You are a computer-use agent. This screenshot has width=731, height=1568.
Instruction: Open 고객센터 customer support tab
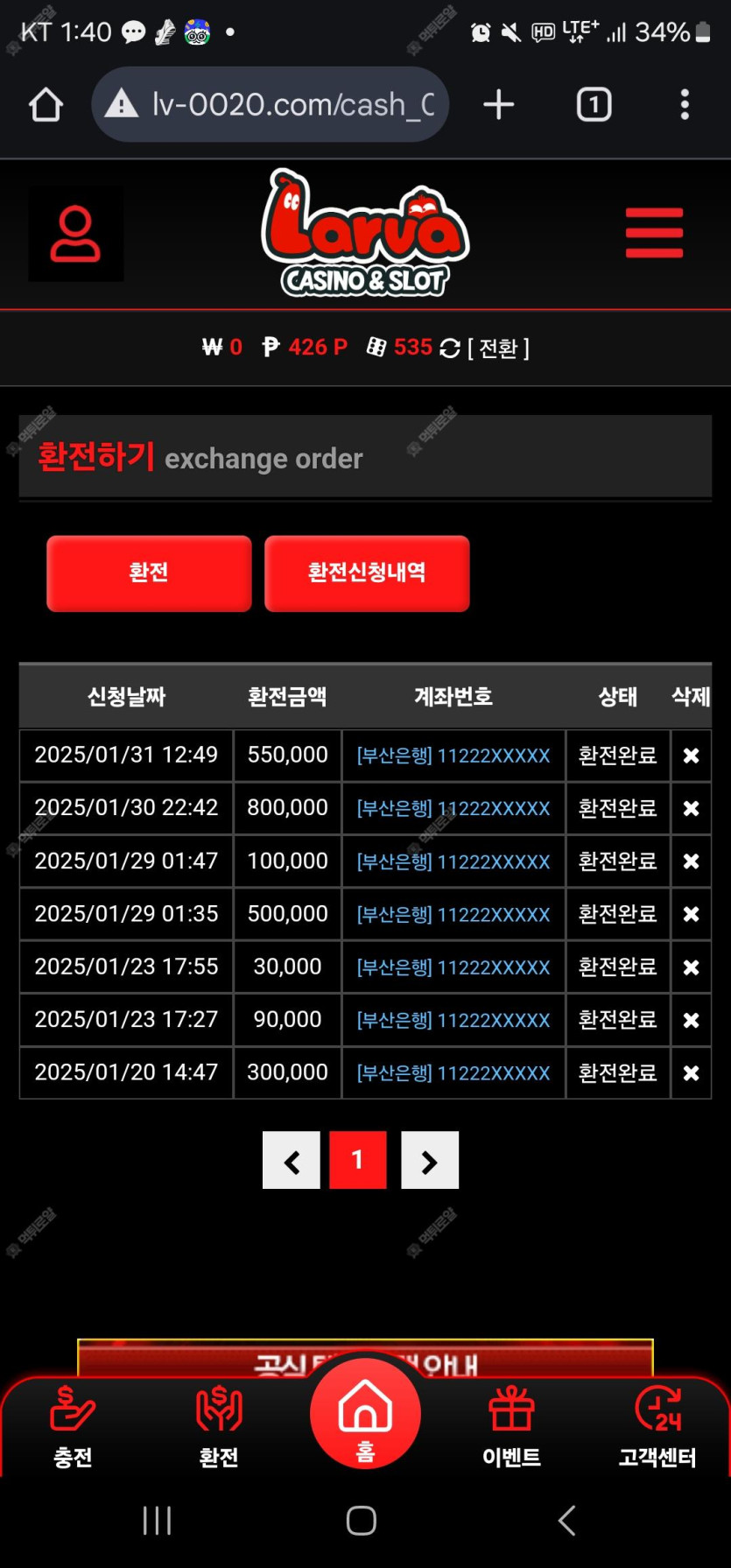pyautogui.click(x=657, y=1427)
